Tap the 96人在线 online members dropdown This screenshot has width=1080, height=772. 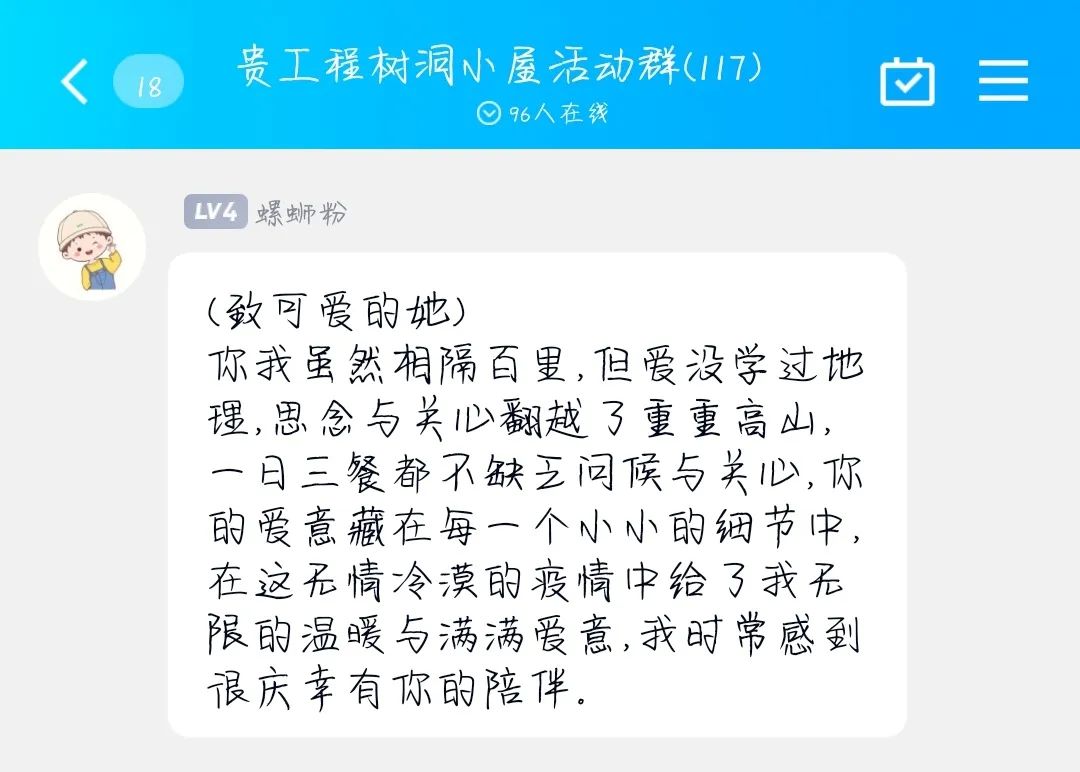pyautogui.click(x=542, y=113)
